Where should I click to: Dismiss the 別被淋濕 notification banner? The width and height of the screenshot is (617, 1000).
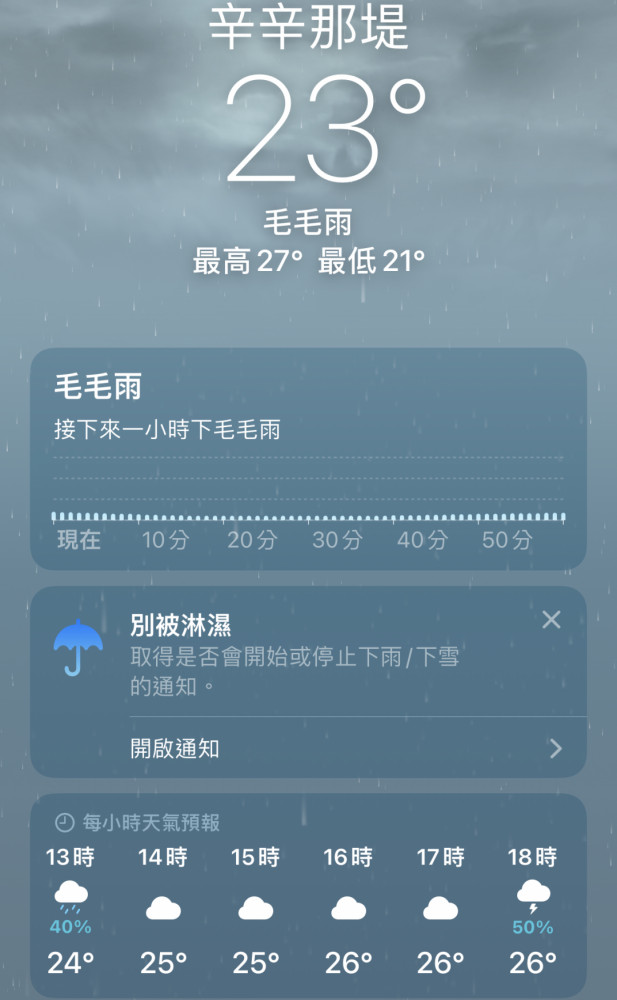click(x=551, y=619)
